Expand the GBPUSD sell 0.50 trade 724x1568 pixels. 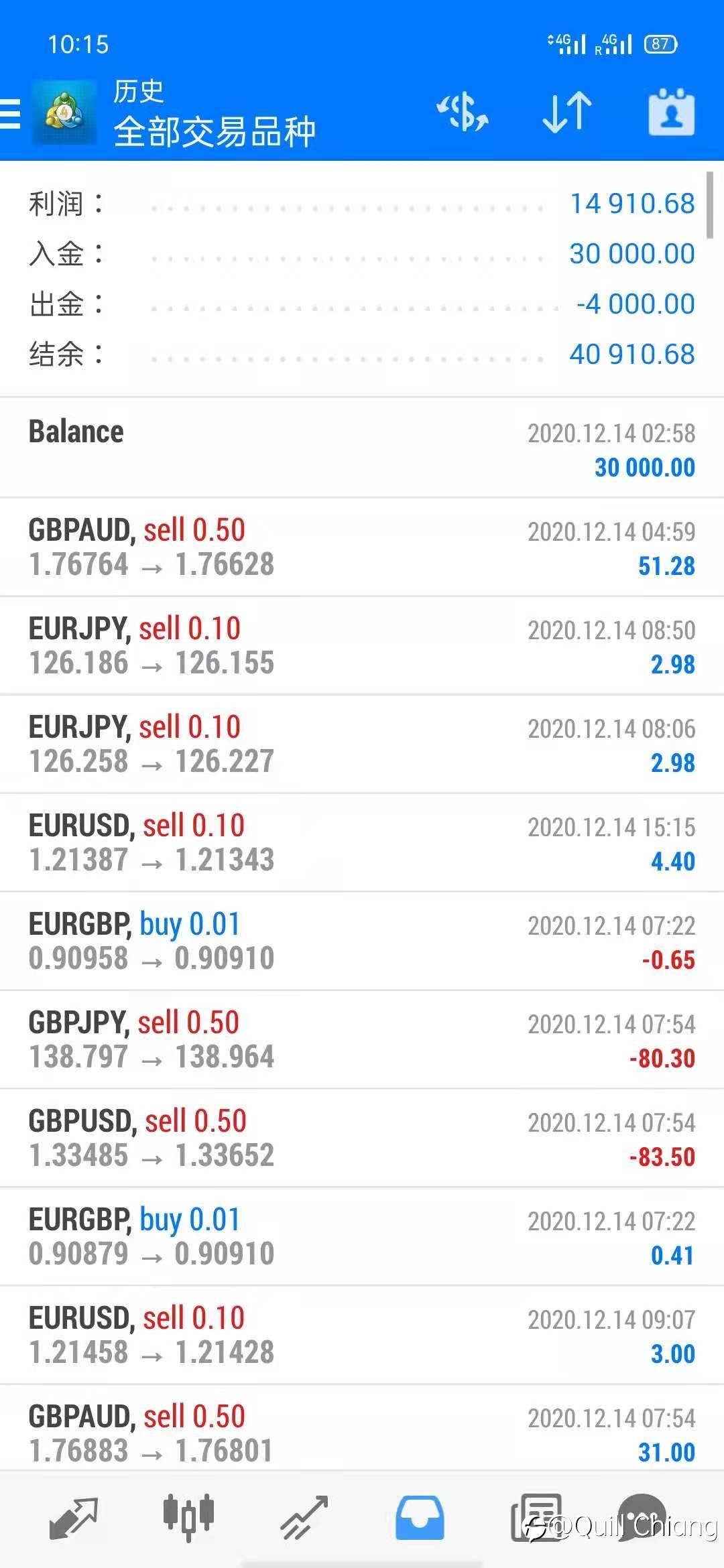[x=362, y=1138]
